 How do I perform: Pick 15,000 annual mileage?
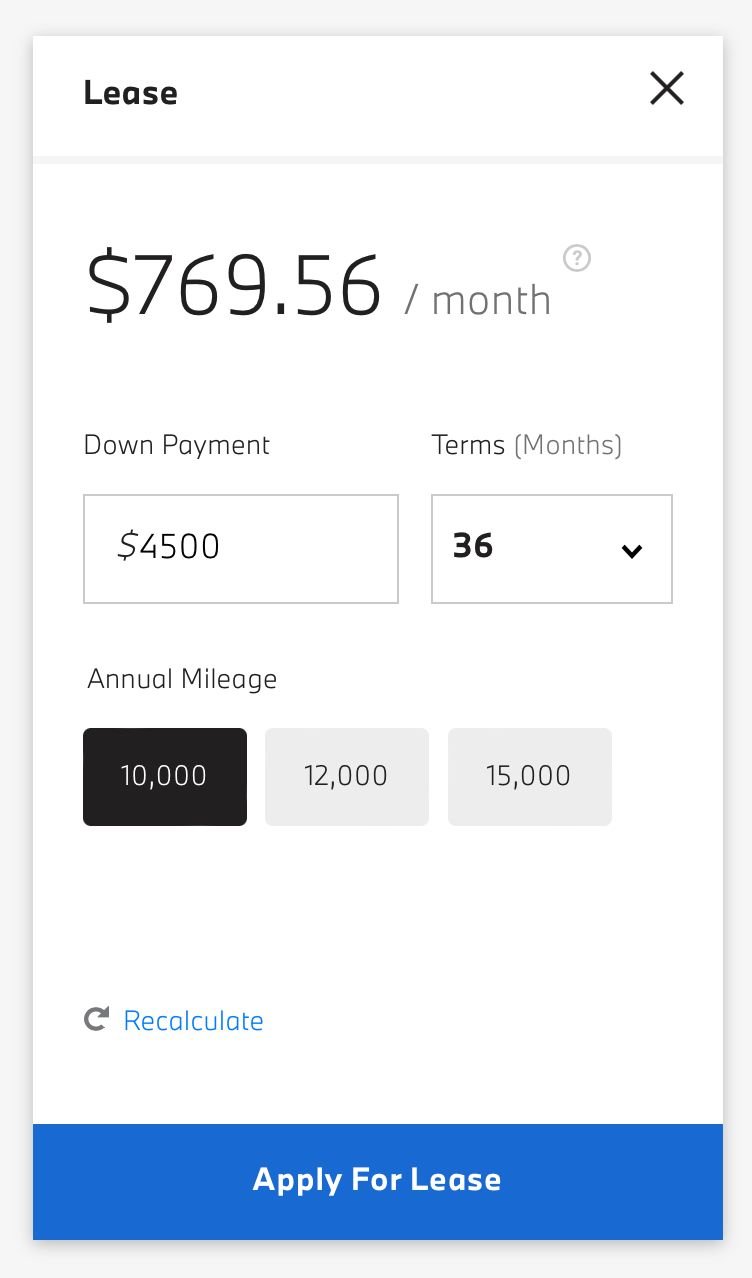(529, 776)
